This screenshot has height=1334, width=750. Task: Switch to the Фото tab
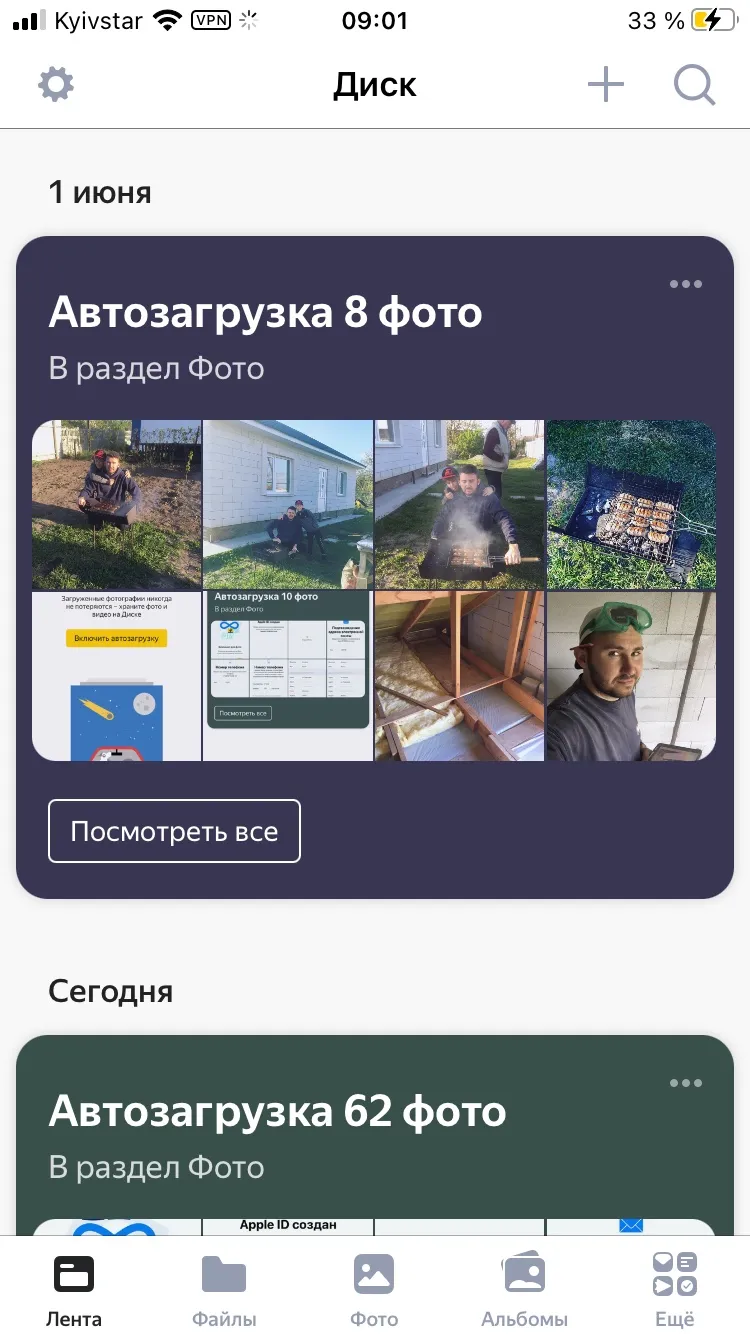coord(374,1290)
